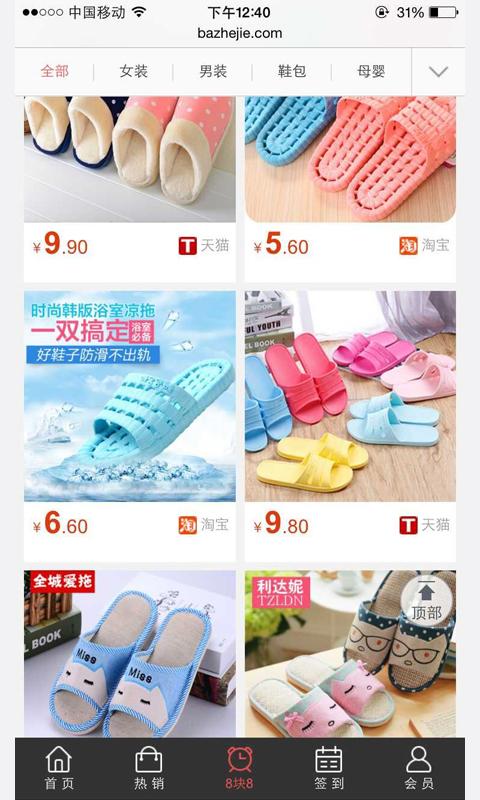Switch to the 男装 category
Image resolution: width=480 pixels, height=800 pixels.
[x=213, y=71]
